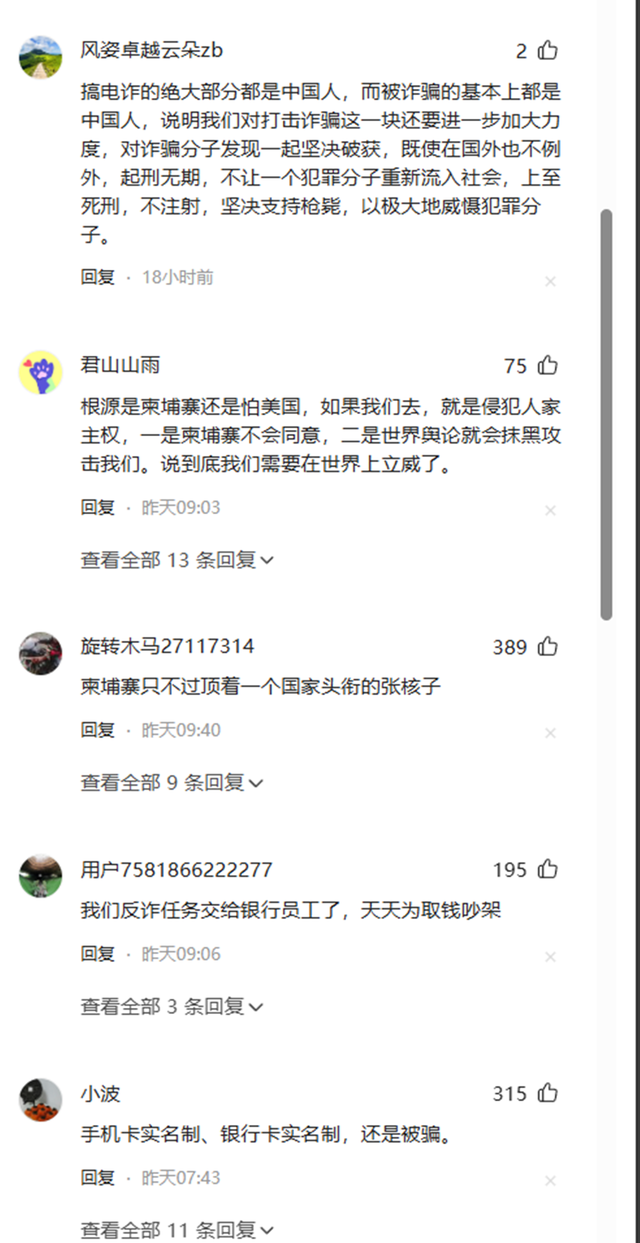This screenshot has height=1243, width=640.
Task: Like 君山山雨's comment
Action: (548, 366)
